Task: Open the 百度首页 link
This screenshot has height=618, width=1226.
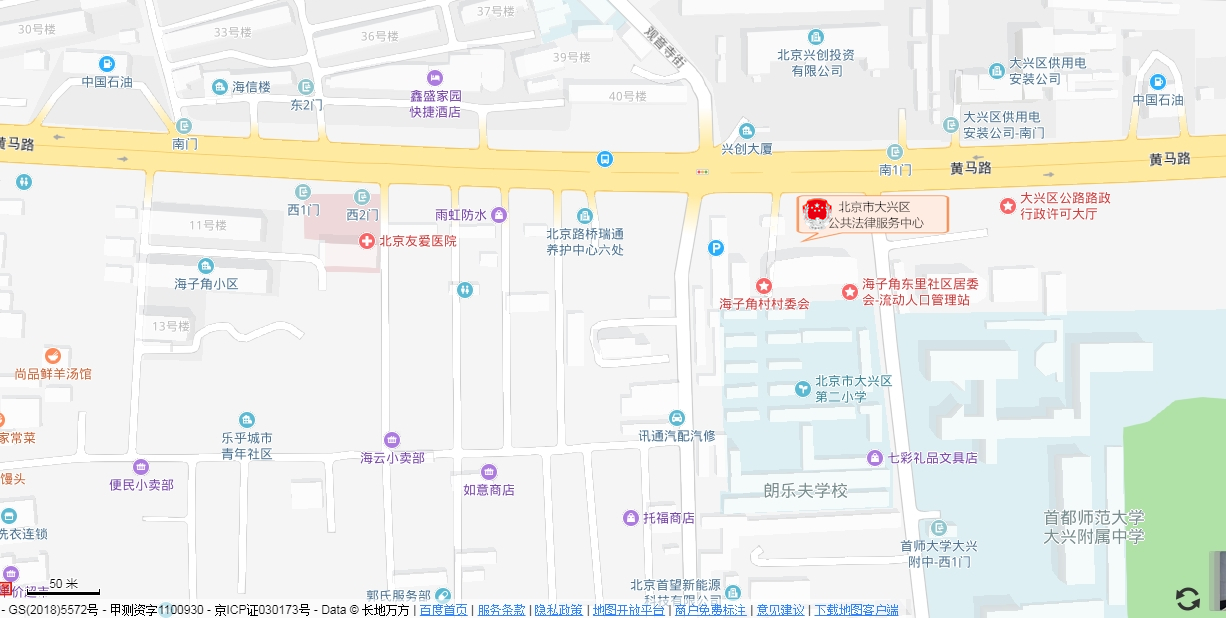Action: tap(443, 610)
